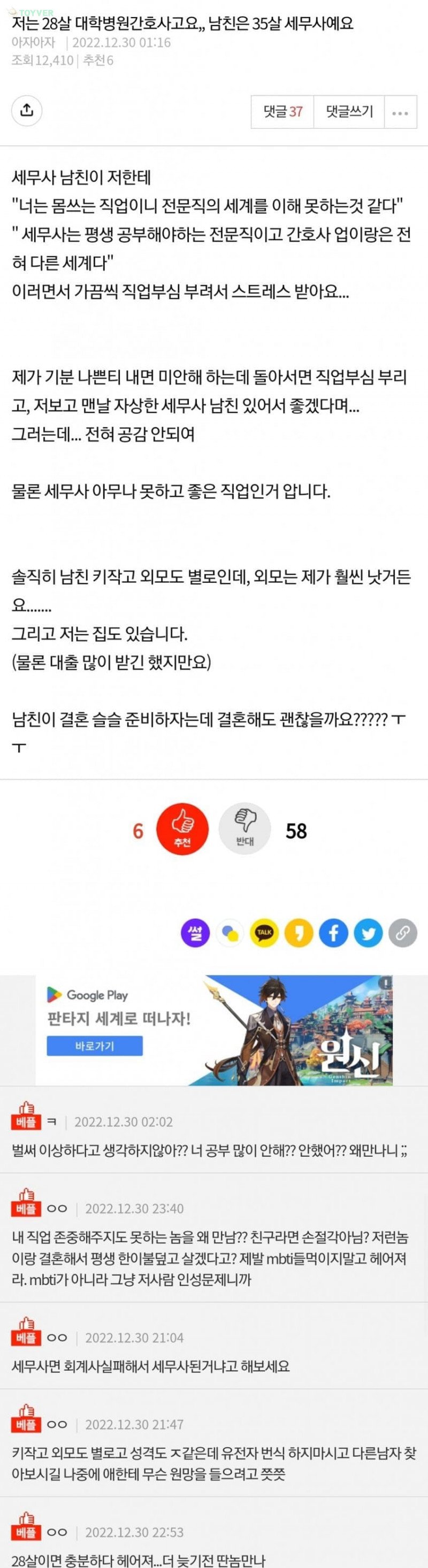Upvote the post with 추천
The width and height of the screenshot is (428, 1568).
click(182, 828)
